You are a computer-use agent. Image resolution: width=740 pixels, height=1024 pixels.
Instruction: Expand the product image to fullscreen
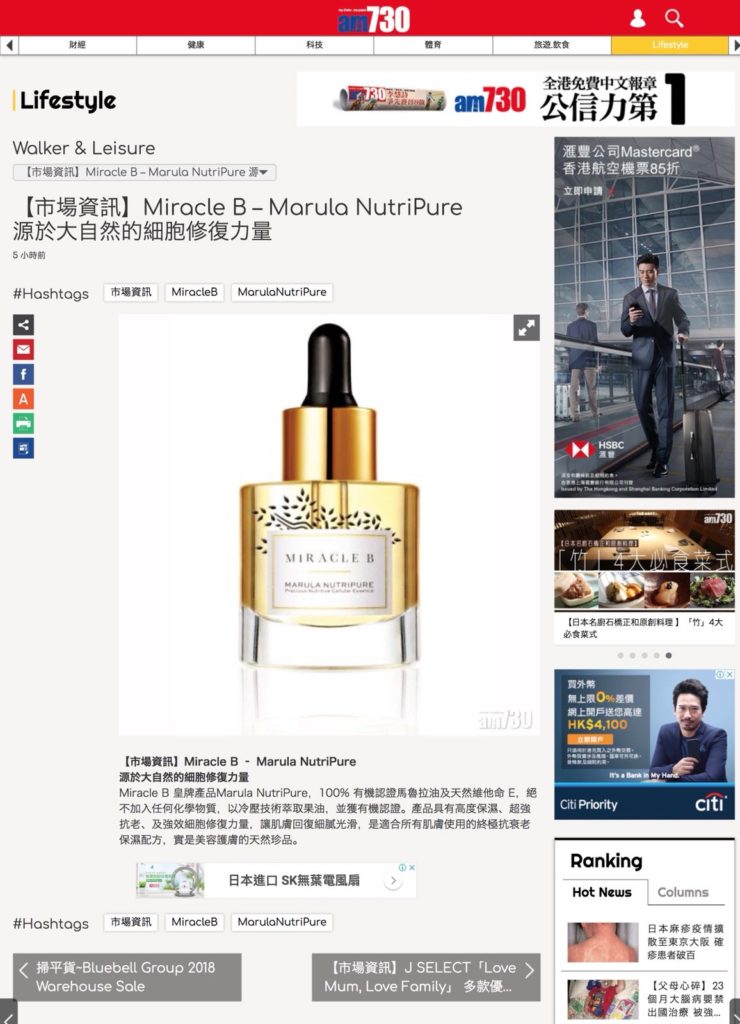[526, 328]
